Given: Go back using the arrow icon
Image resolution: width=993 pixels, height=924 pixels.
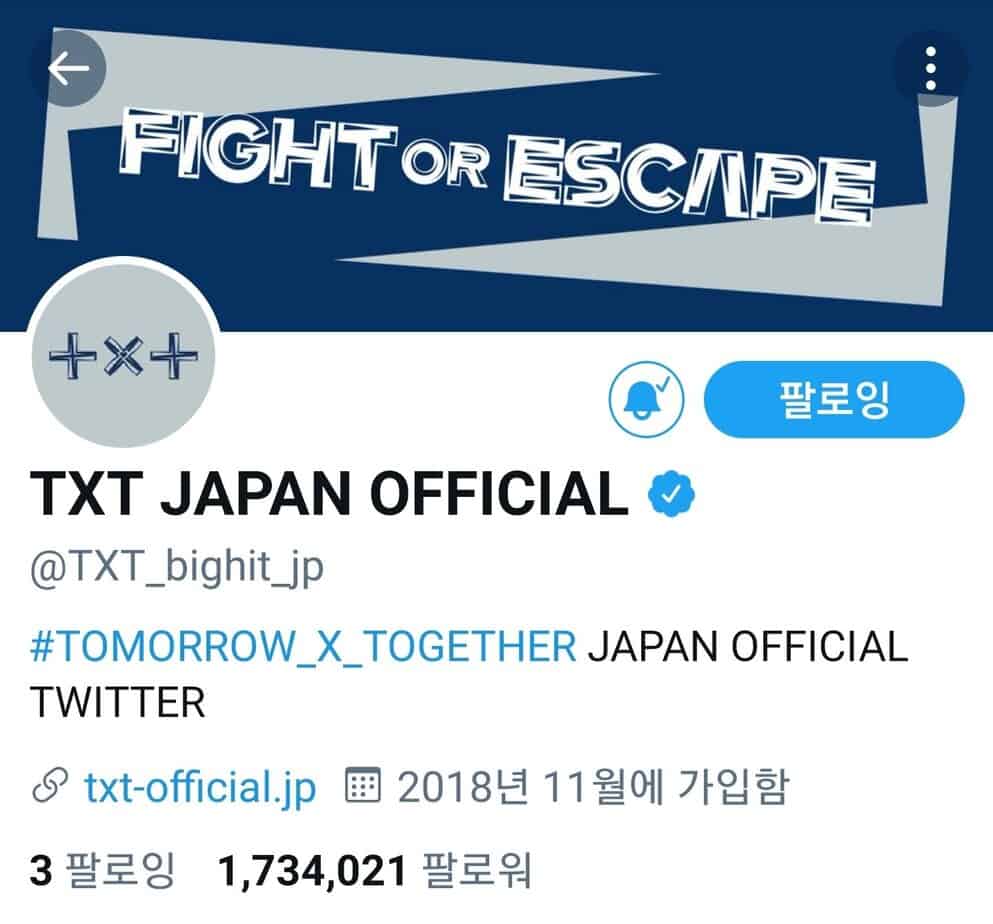Looking at the screenshot, I should (x=69, y=69).
